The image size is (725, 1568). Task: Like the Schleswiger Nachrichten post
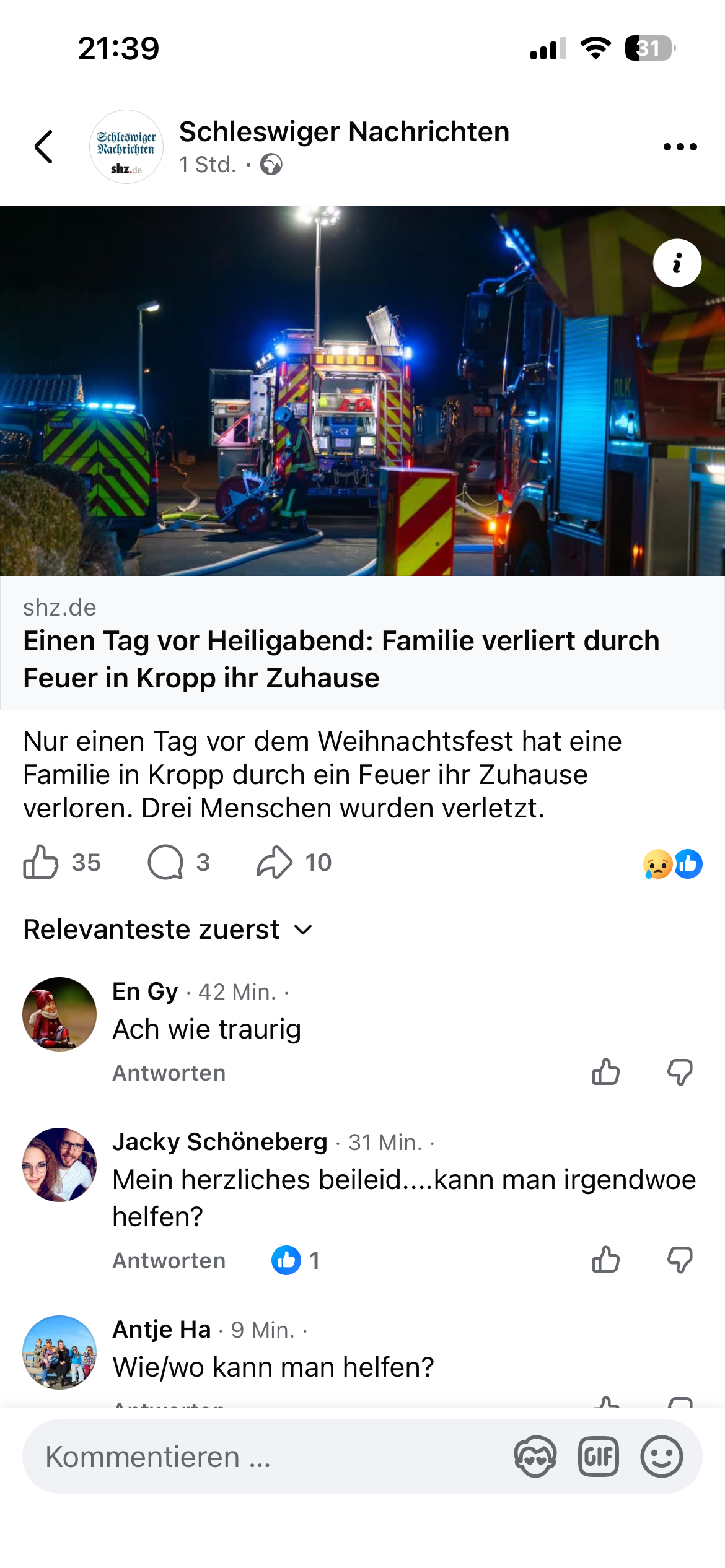pyautogui.click(x=41, y=862)
